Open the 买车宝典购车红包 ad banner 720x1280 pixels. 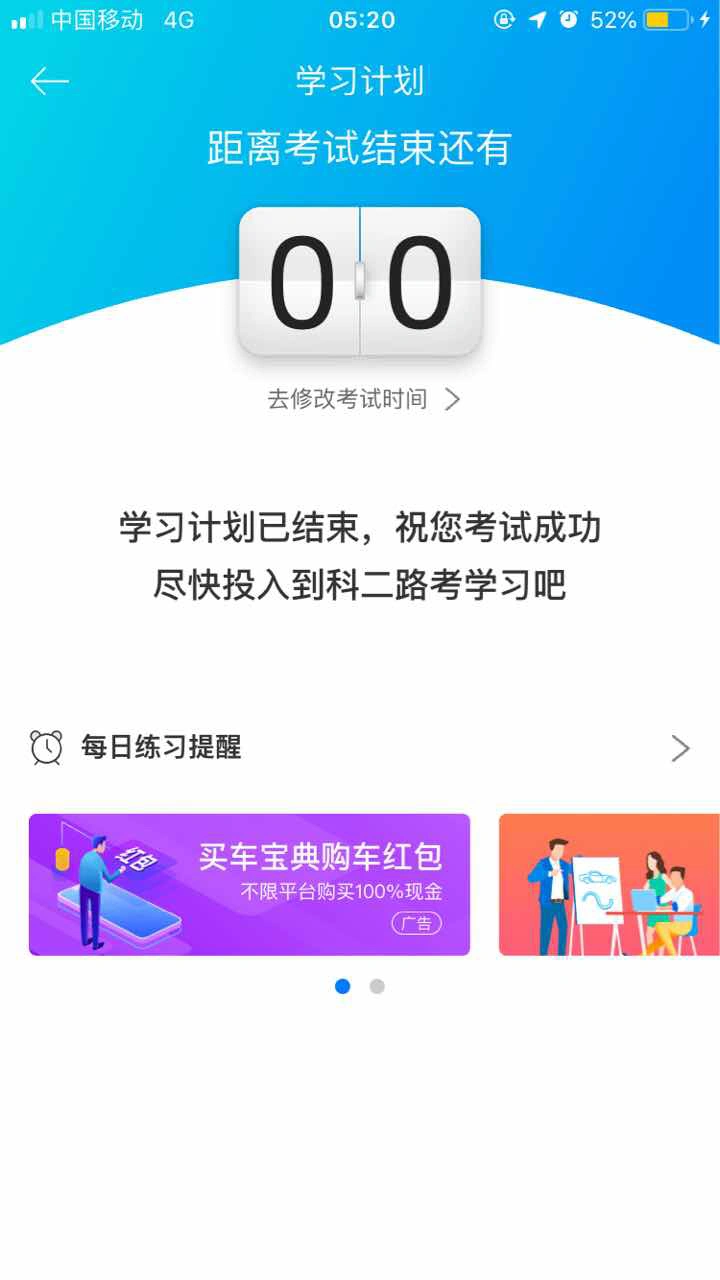pos(249,884)
